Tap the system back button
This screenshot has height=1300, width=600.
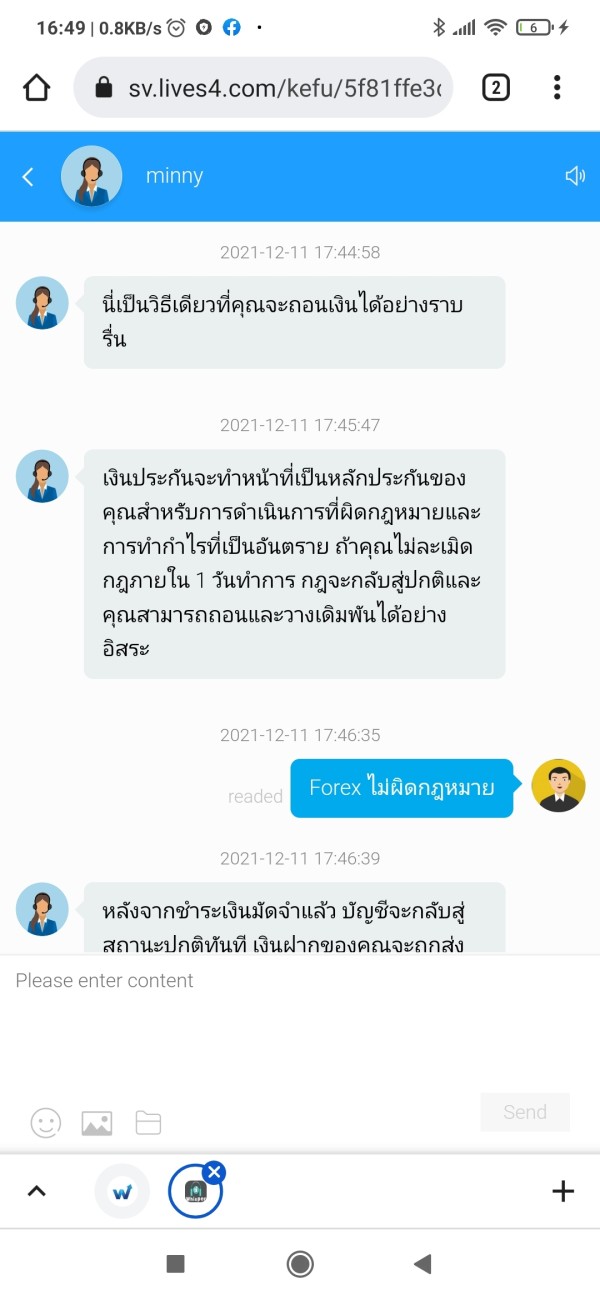pyautogui.click(x=422, y=1264)
